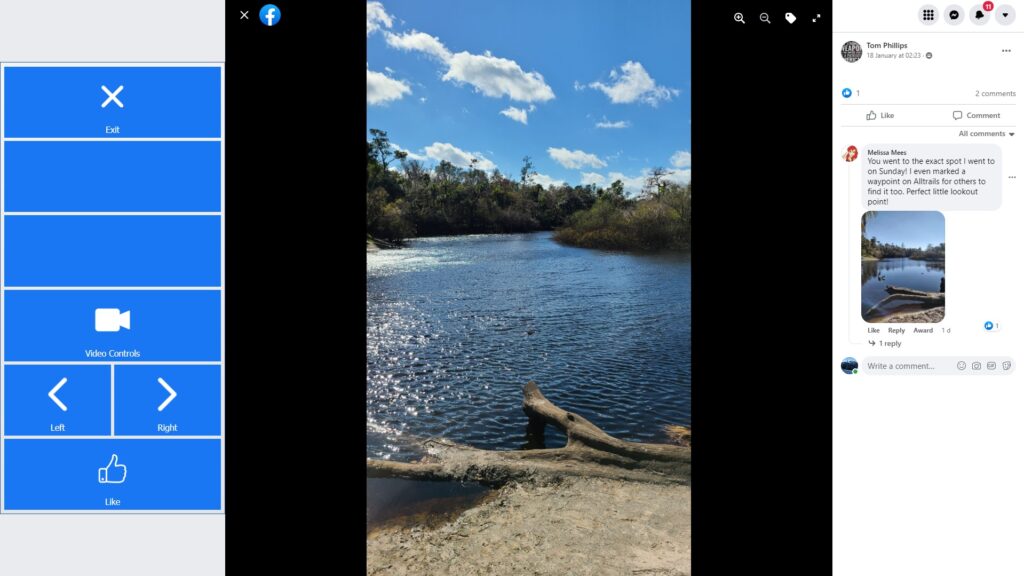1024x576 pixels.
Task: Open Messenger
Action: (954, 15)
